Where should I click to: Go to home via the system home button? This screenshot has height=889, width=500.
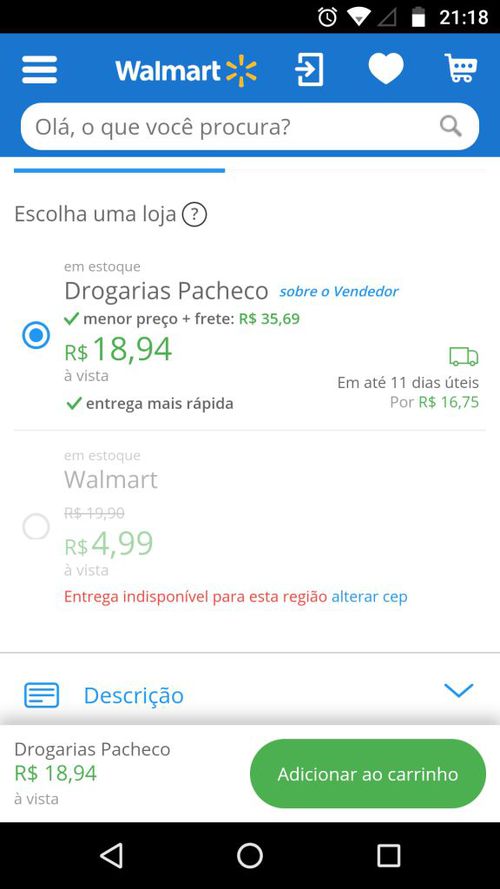(250, 855)
